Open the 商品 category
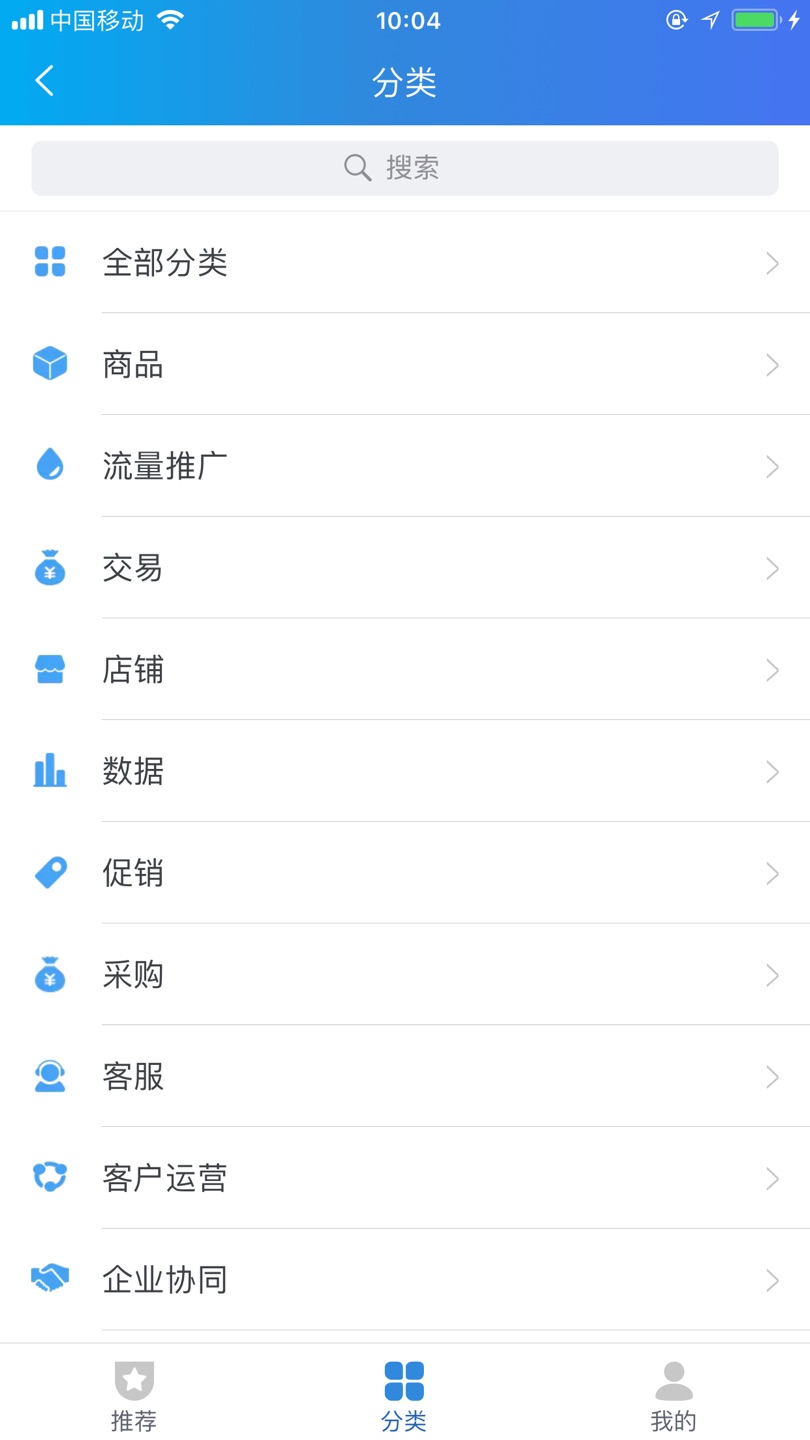810x1440 pixels. (x=405, y=364)
